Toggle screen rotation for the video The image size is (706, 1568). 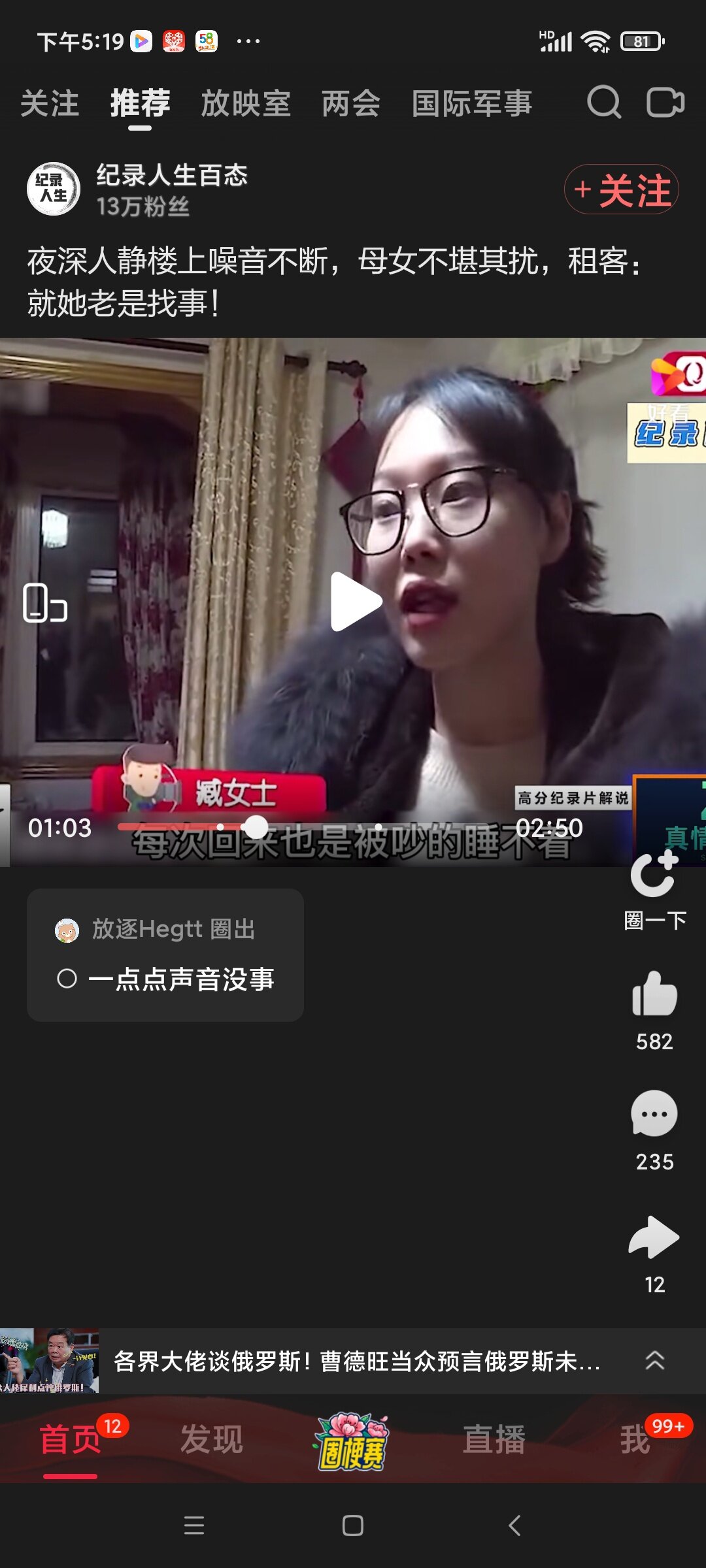(44, 602)
